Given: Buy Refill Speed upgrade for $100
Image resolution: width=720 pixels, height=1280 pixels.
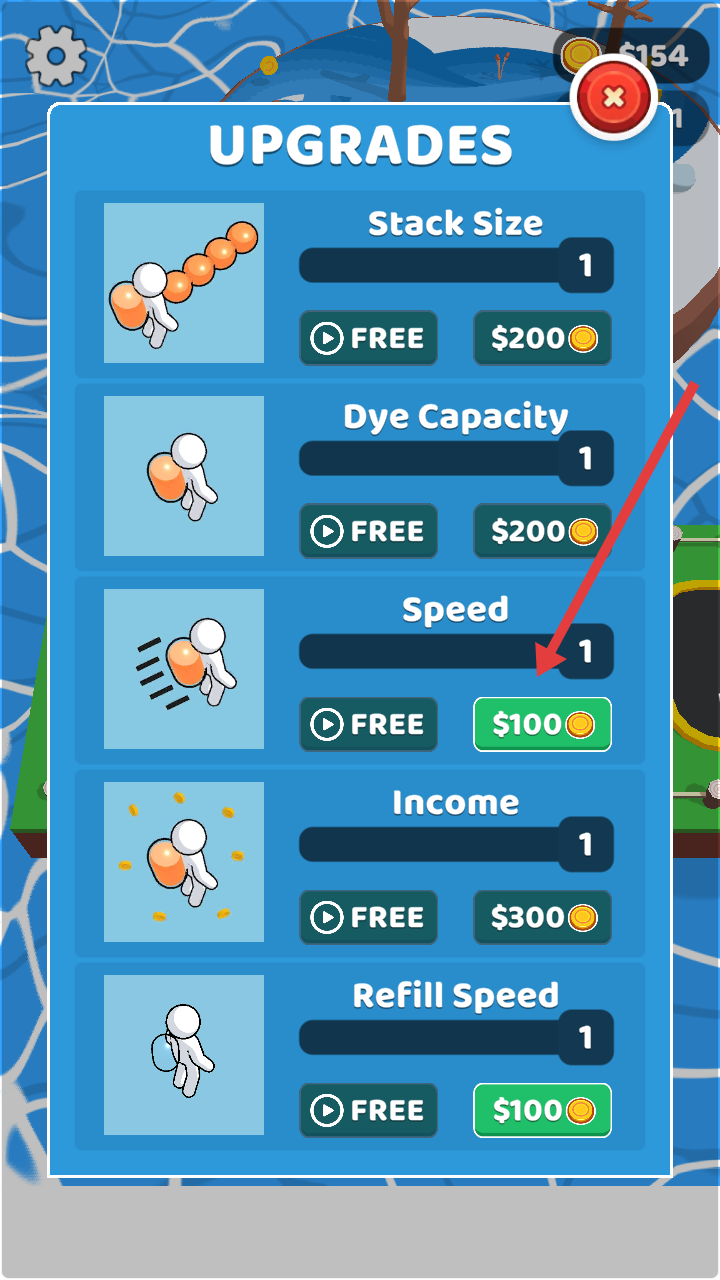Looking at the screenshot, I should pyautogui.click(x=542, y=1110).
